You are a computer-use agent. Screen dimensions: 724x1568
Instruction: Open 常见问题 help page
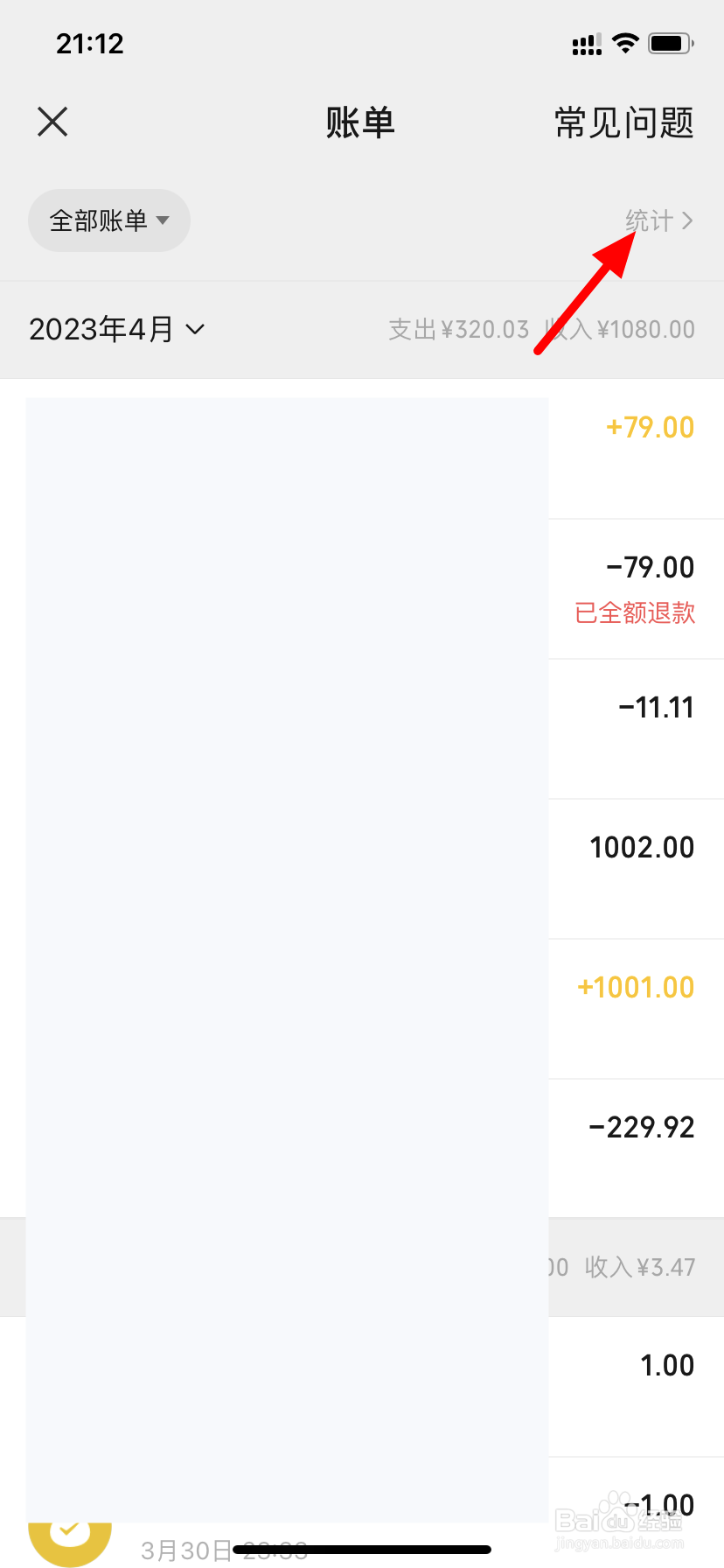pyautogui.click(x=623, y=122)
